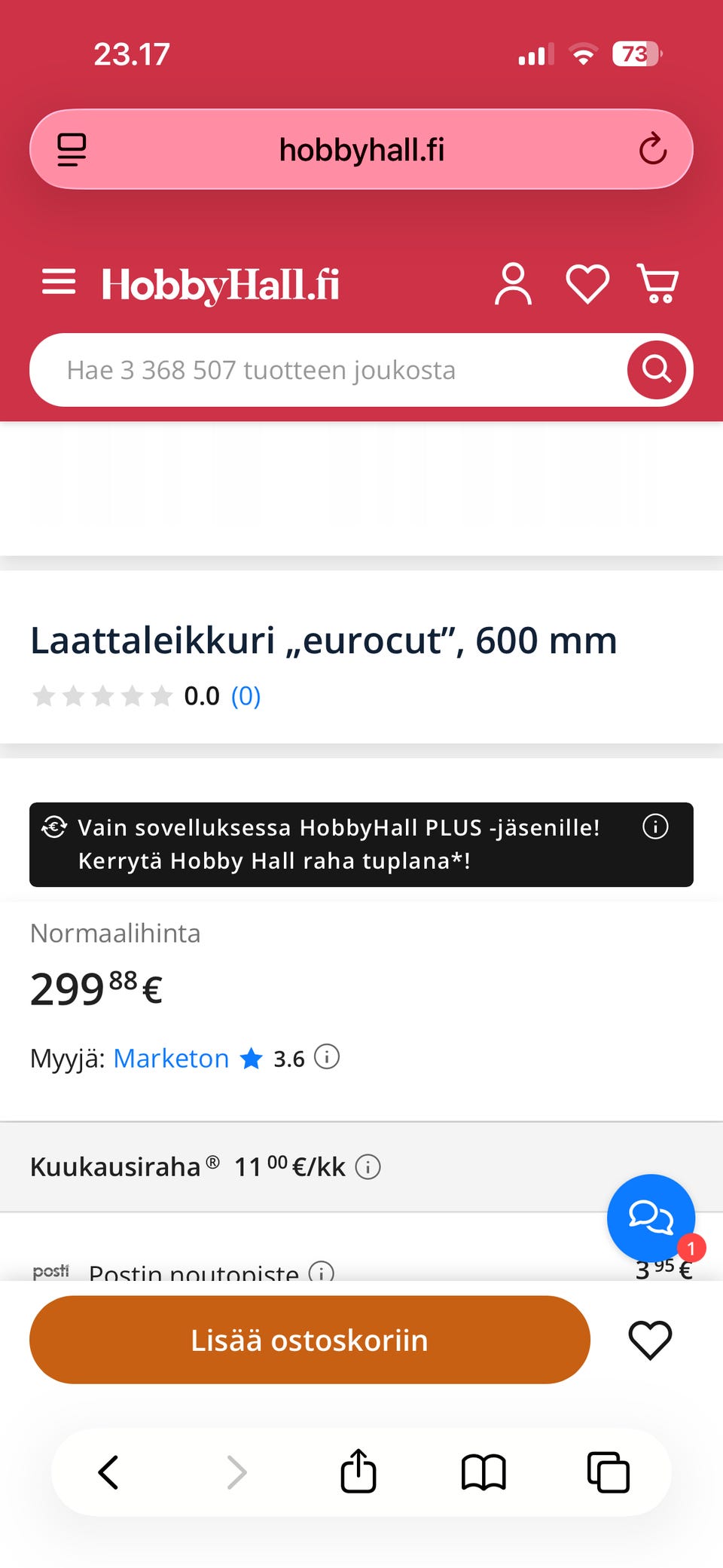
Task: Click the product search field
Action: point(301,369)
